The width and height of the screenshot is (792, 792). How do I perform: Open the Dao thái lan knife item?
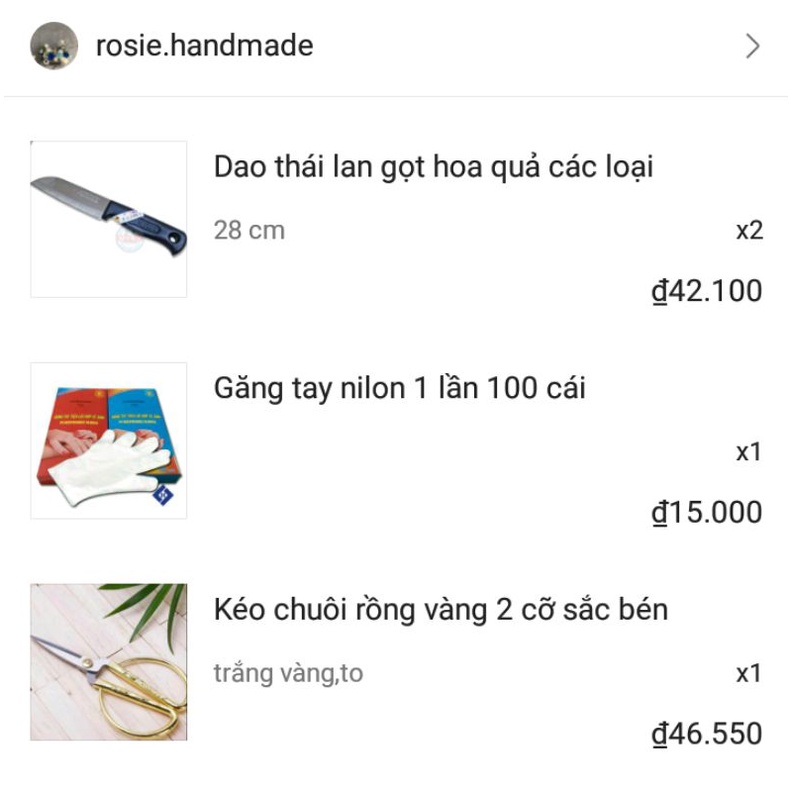point(396,219)
